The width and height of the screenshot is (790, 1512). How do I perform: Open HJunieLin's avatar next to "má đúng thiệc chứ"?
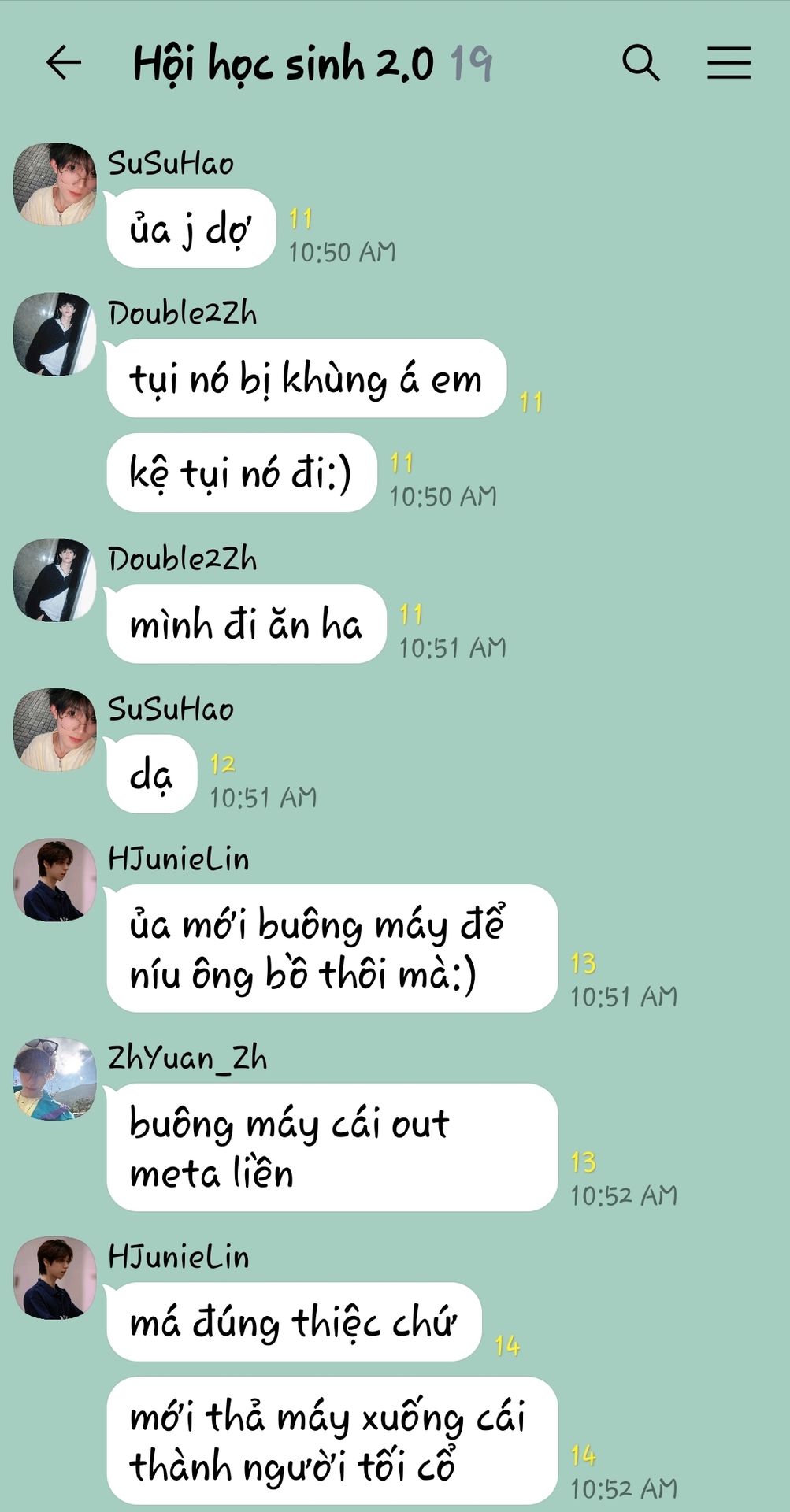pos(55,1277)
